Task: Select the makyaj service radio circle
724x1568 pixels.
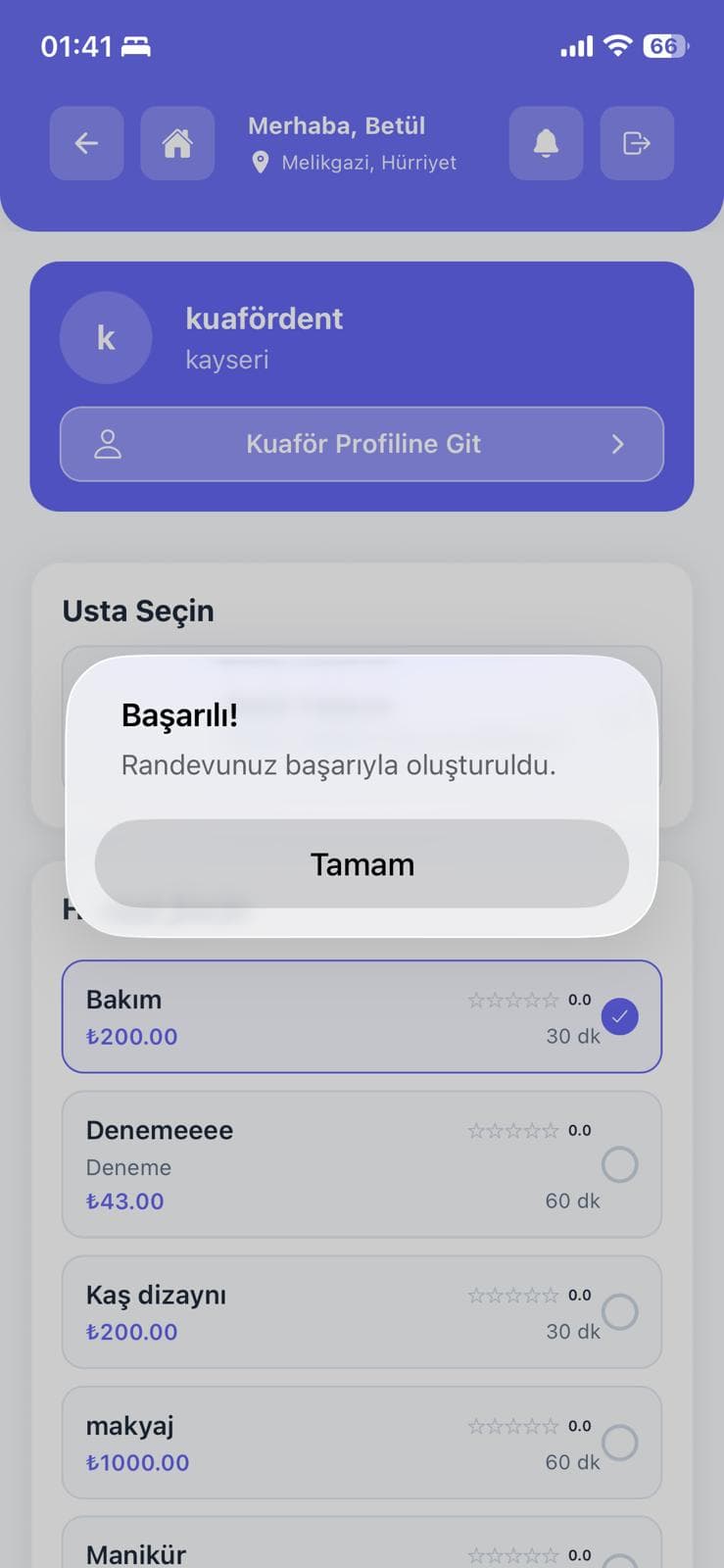Action: [619, 1442]
